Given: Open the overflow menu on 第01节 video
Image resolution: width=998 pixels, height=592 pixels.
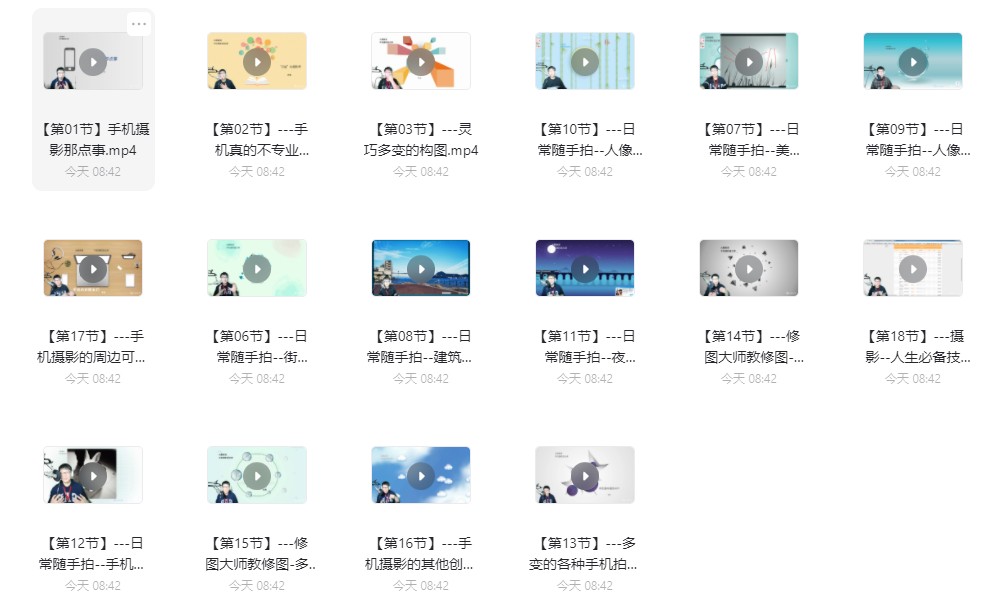Looking at the screenshot, I should (139, 24).
